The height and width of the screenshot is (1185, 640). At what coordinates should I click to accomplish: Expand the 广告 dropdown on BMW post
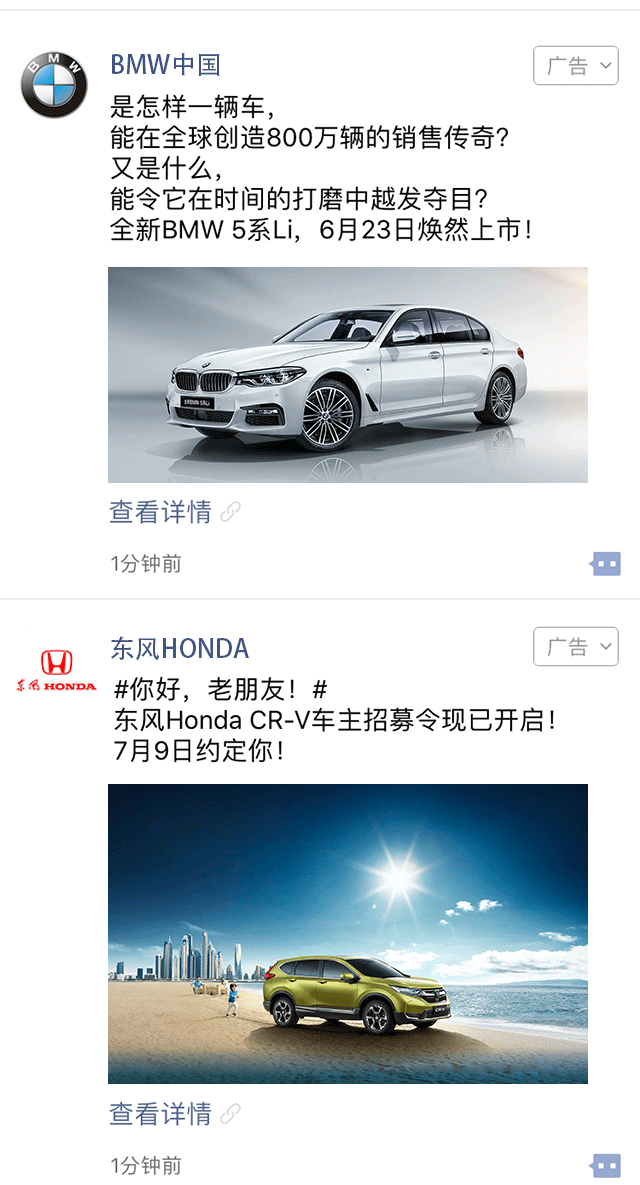pos(576,66)
